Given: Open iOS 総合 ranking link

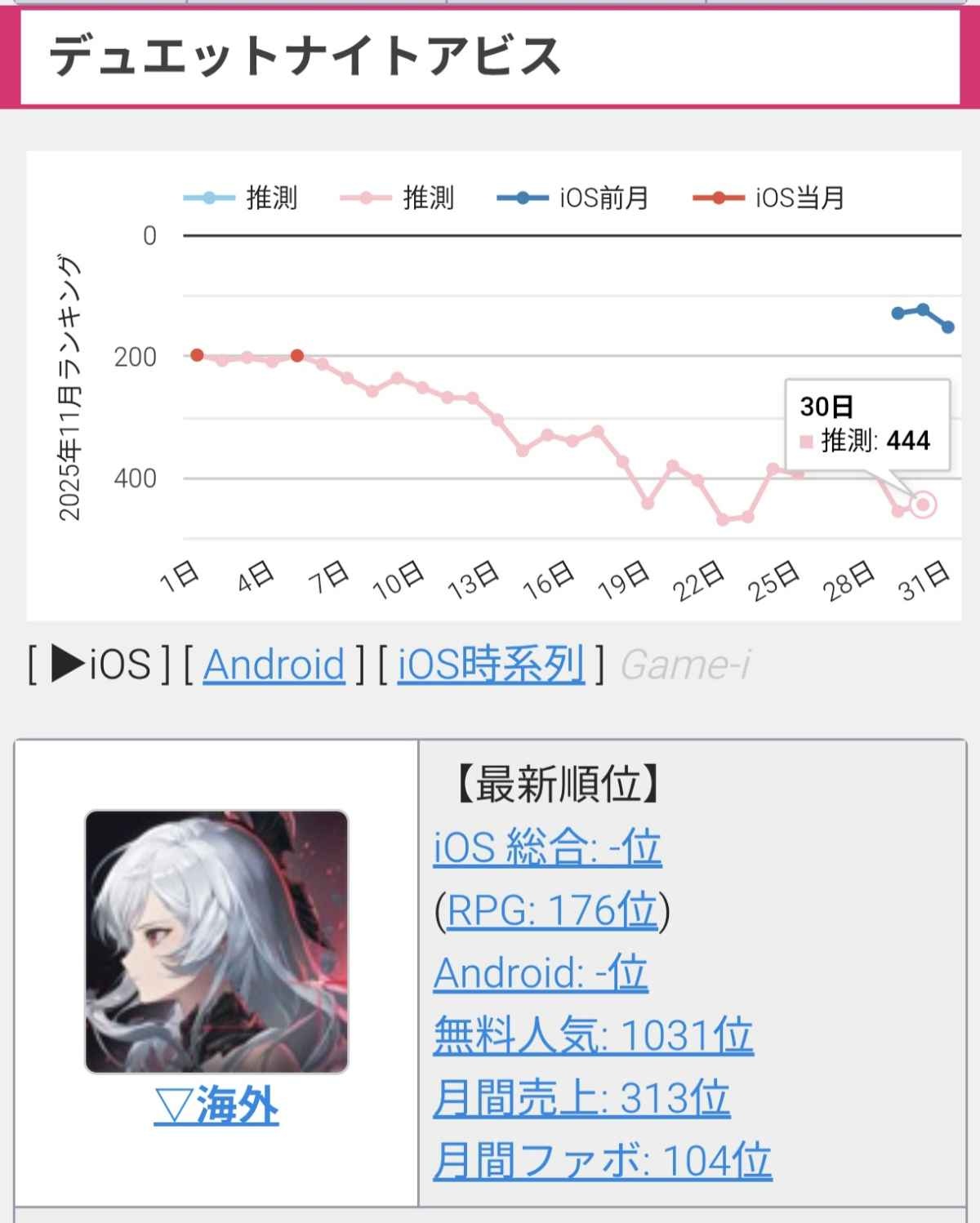Looking at the screenshot, I should click(x=547, y=847).
